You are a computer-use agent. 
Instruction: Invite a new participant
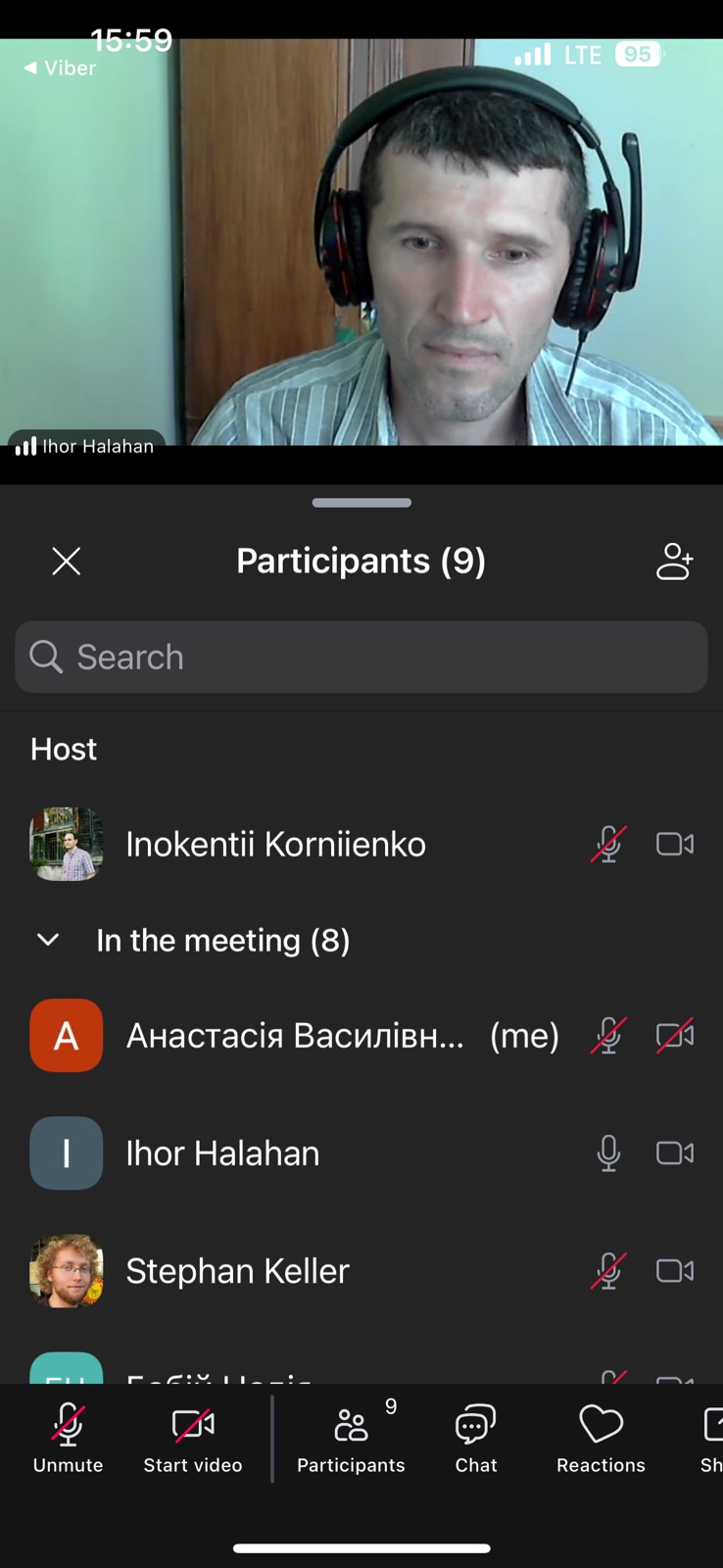pyautogui.click(x=674, y=562)
